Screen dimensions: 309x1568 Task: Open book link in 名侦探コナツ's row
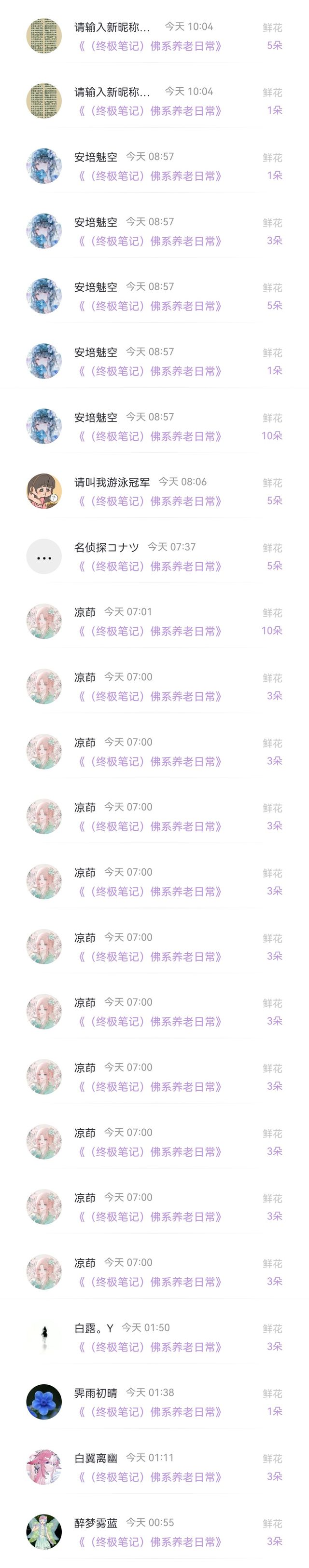(149, 567)
